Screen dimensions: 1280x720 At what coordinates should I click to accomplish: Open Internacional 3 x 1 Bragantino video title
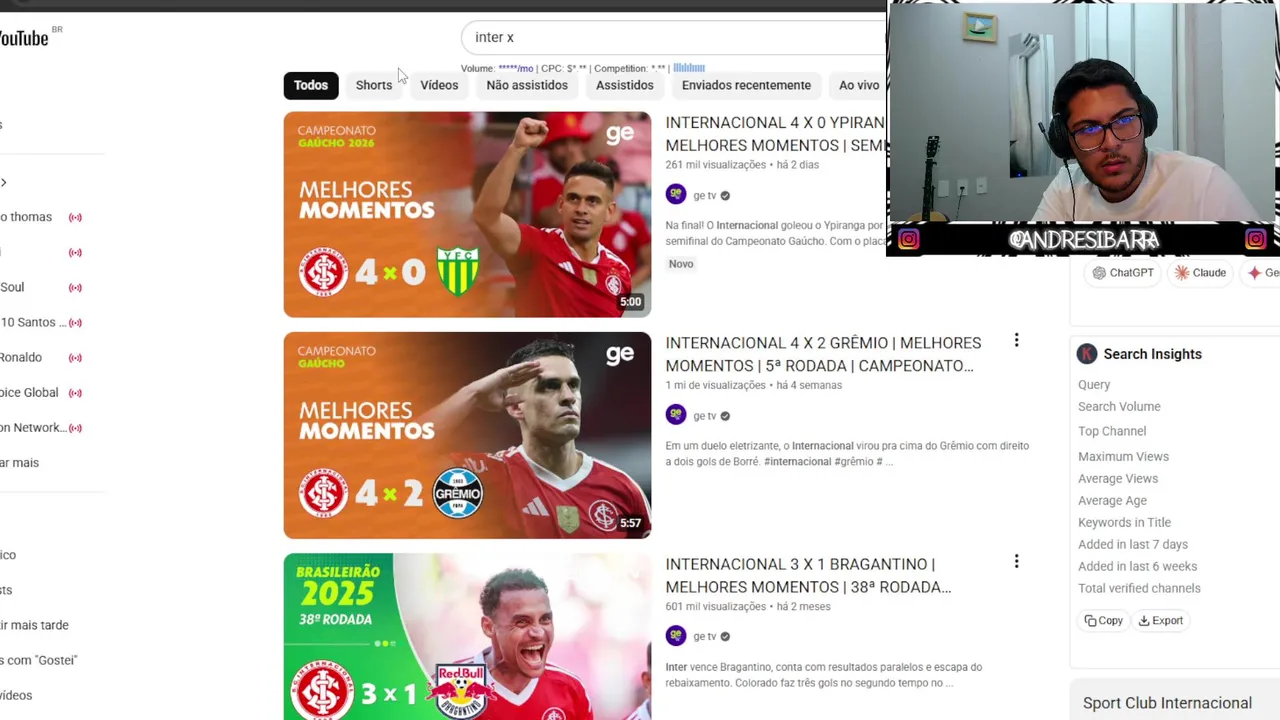tap(808, 575)
